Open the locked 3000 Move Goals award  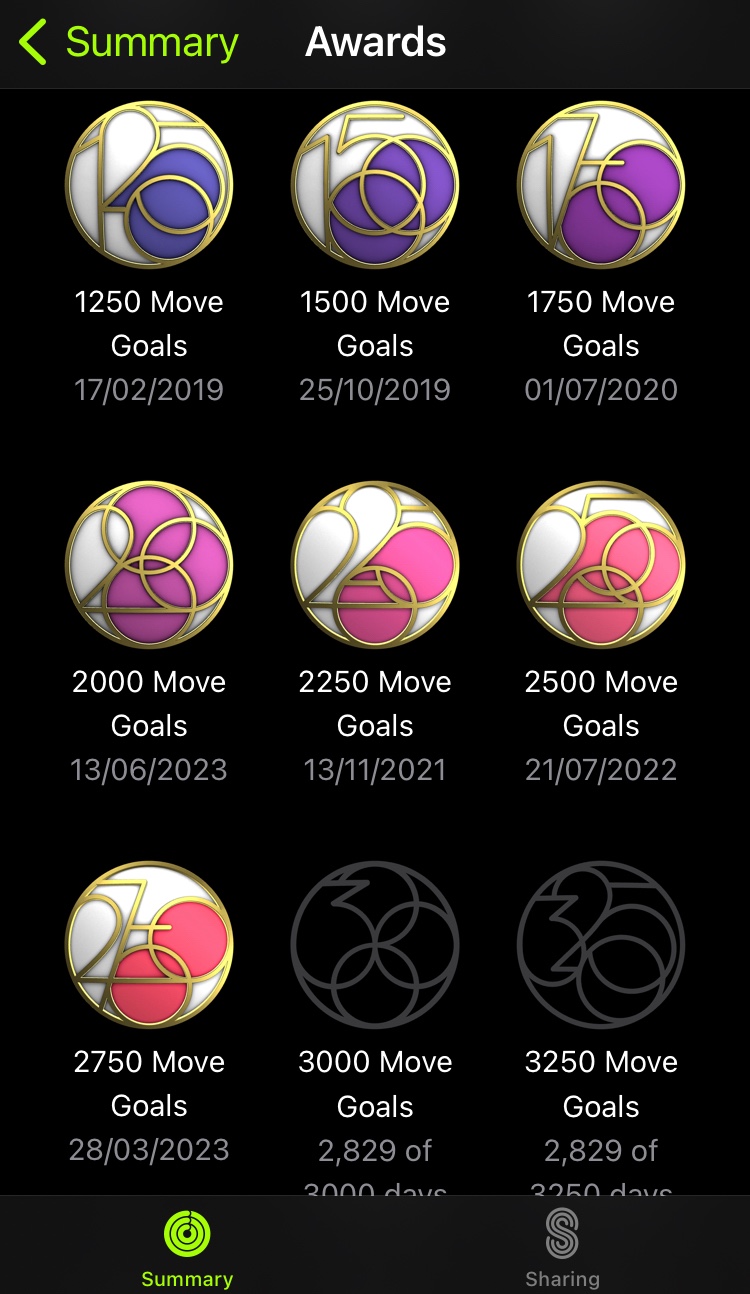click(375, 945)
